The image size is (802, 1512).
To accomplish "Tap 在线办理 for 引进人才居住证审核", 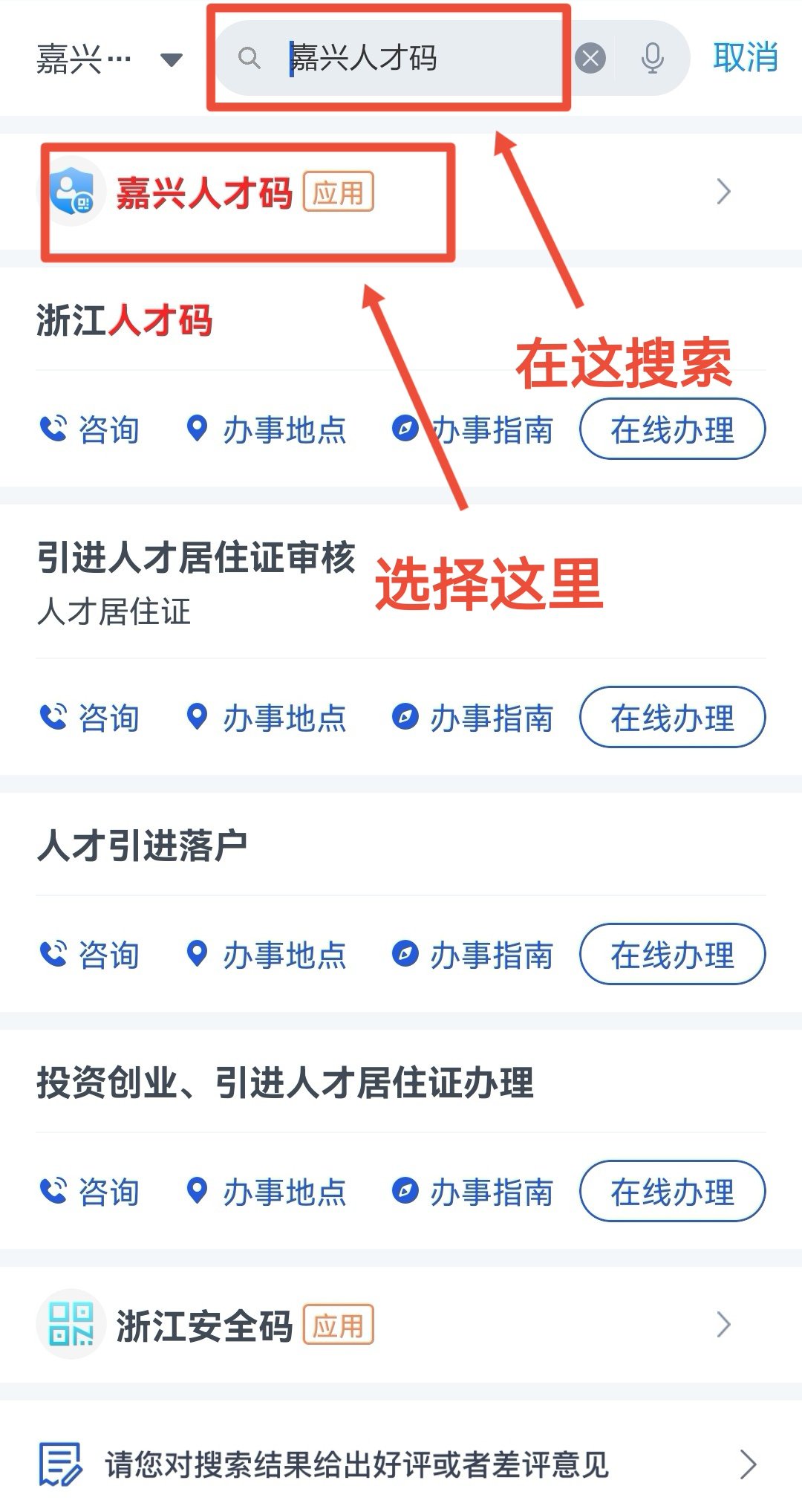I will (672, 717).
